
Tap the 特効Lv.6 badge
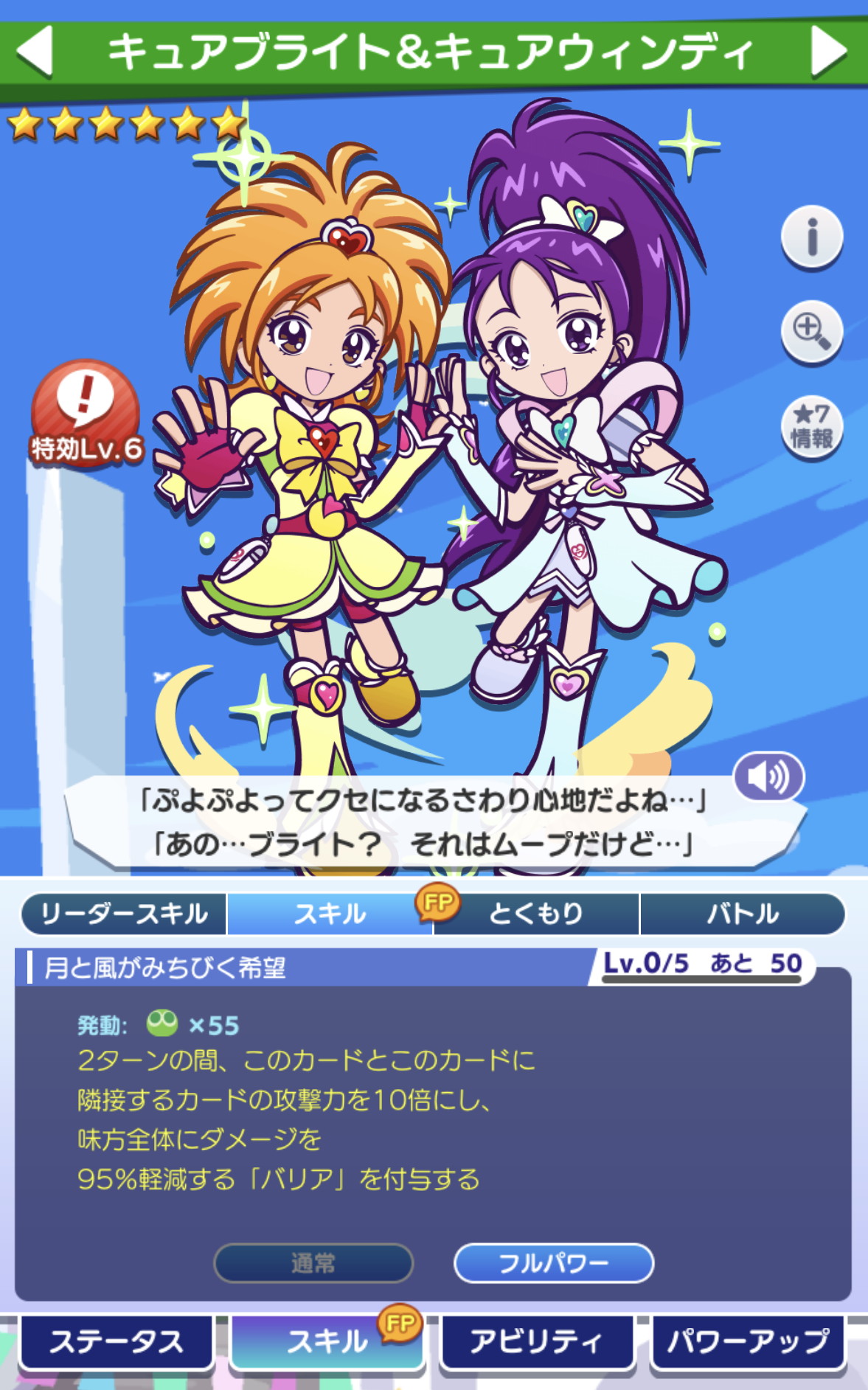[x=86, y=414]
